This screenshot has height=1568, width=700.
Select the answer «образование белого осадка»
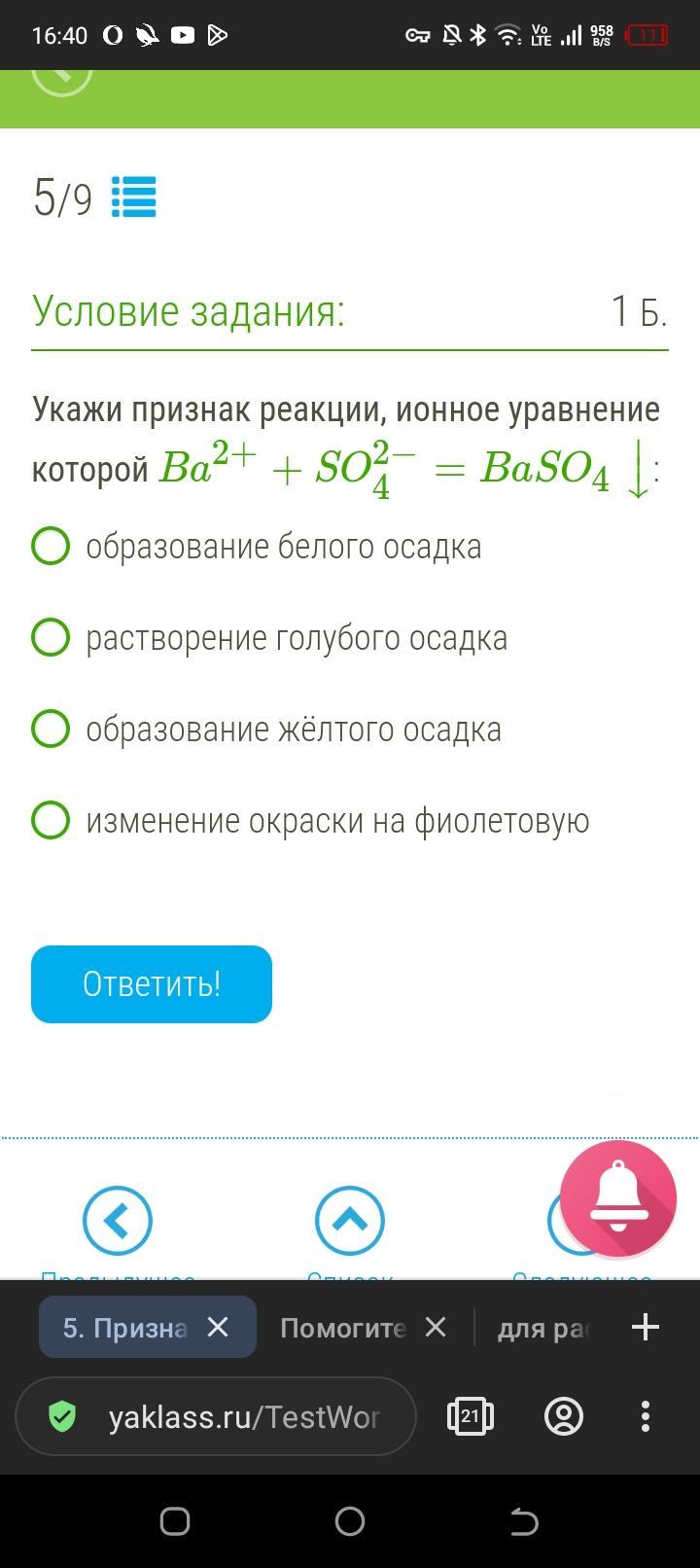click(257, 547)
